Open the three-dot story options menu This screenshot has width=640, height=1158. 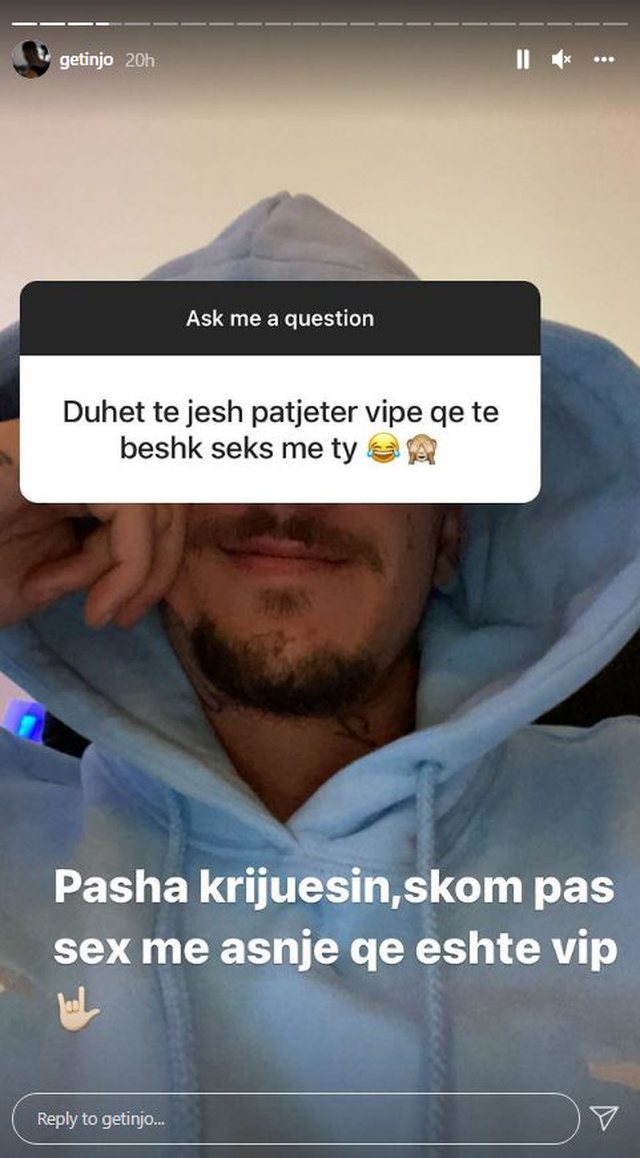[604, 60]
